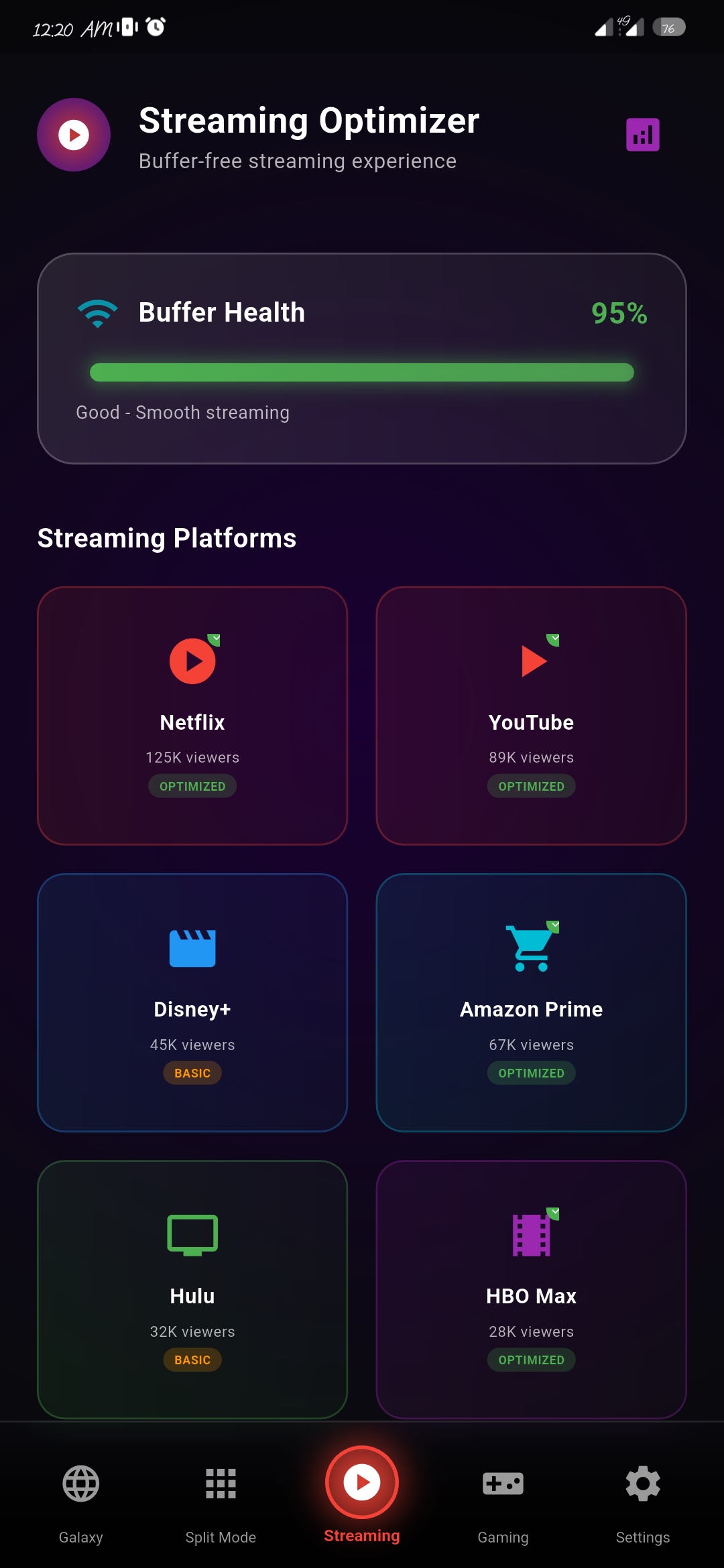
Task: Choose the Amazon Prime card
Action: [531, 1002]
